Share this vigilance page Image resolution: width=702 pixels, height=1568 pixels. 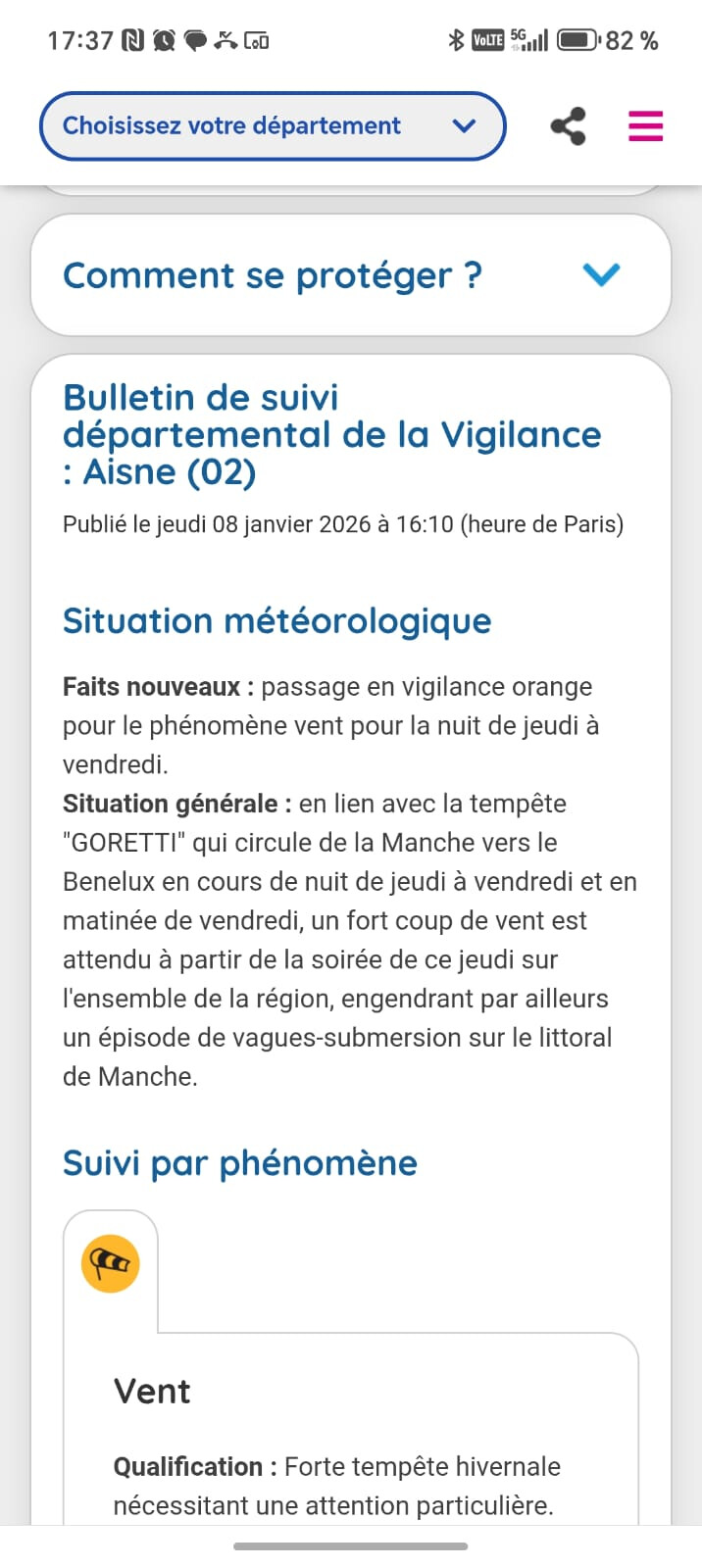pyautogui.click(x=569, y=126)
